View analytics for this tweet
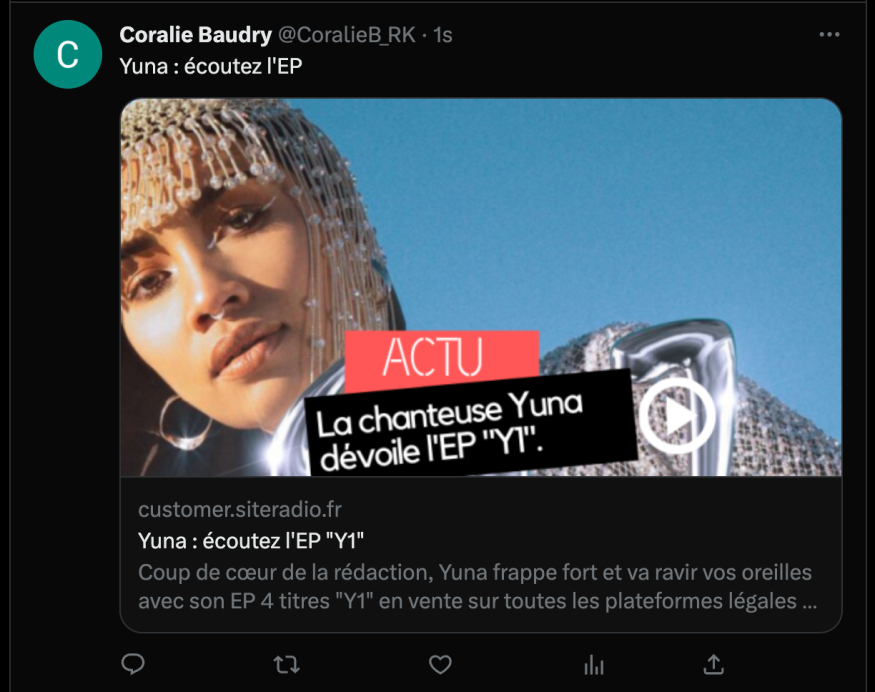This screenshot has height=692, width=875. pyautogui.click(x=594, y=664)
